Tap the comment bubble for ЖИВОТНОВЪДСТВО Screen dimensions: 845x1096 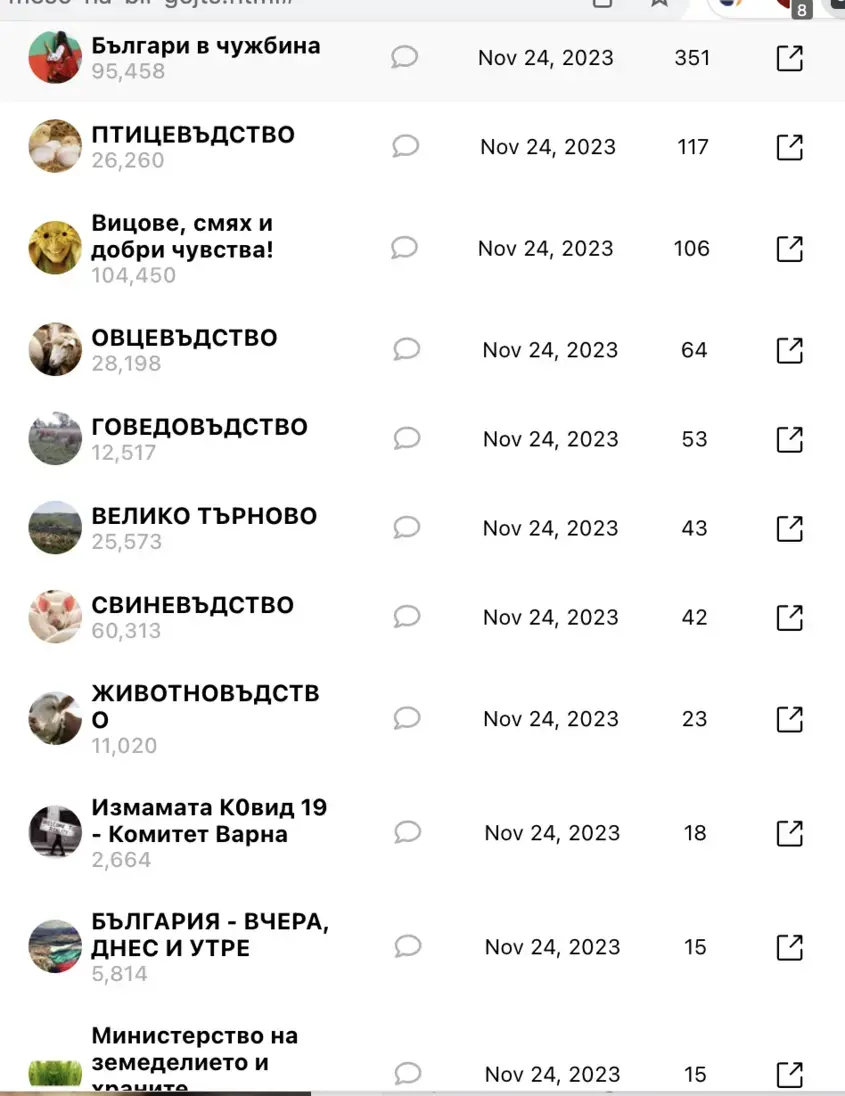click(406, 718)
